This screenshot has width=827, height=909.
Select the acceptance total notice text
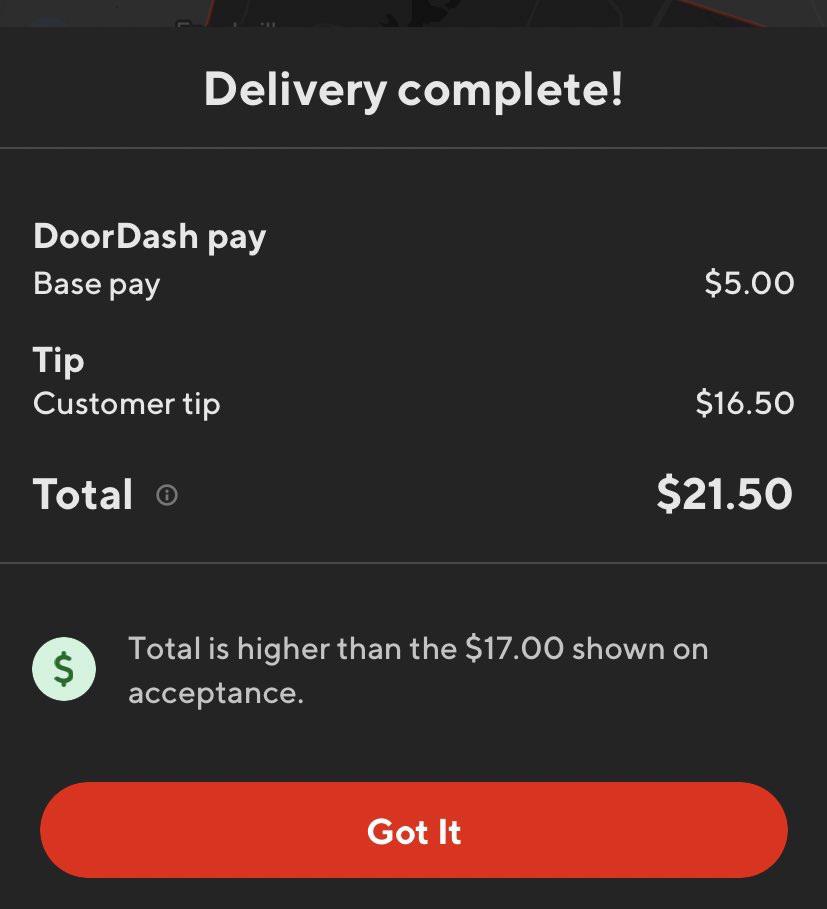(x=417, y=670)
